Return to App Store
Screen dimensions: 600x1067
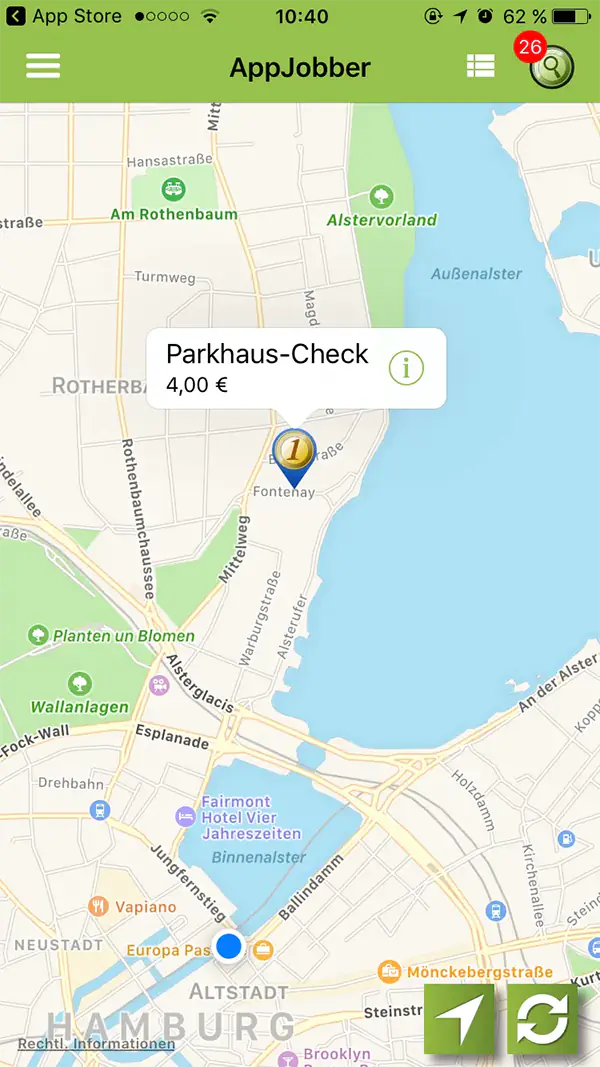point(67,16)
